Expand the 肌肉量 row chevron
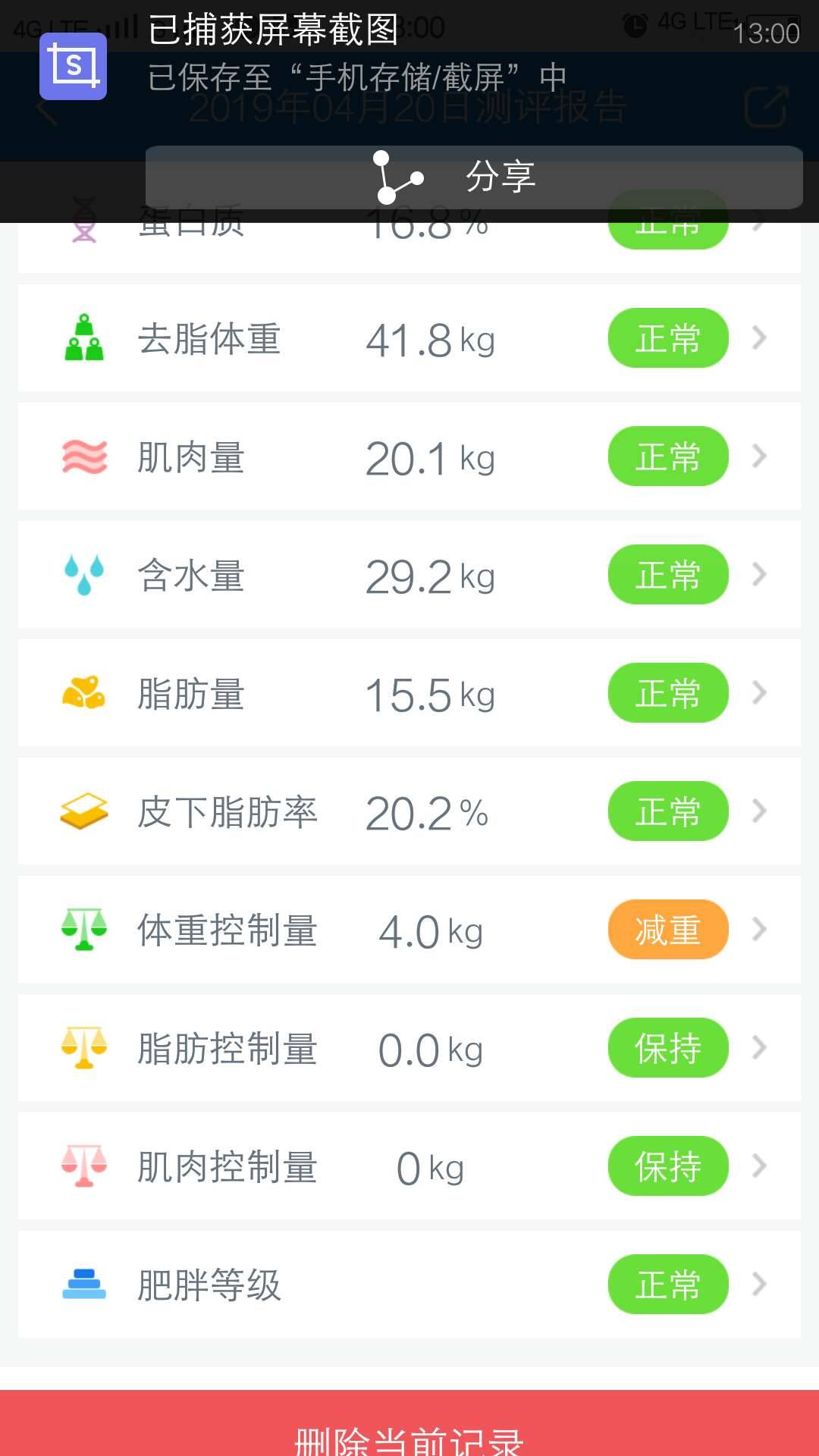 click(758, 456)
